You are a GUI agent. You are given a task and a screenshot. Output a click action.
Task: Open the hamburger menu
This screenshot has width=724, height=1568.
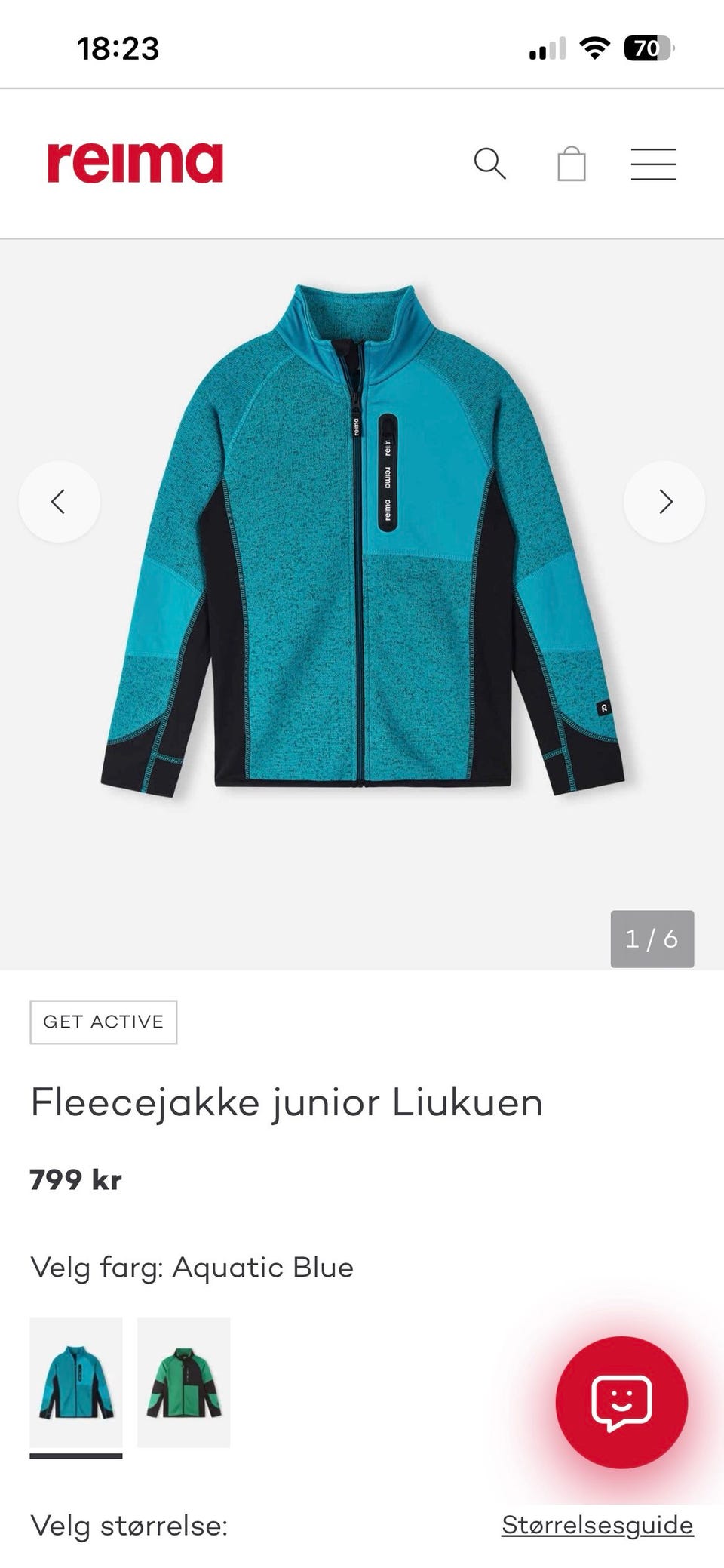point(653,164)
